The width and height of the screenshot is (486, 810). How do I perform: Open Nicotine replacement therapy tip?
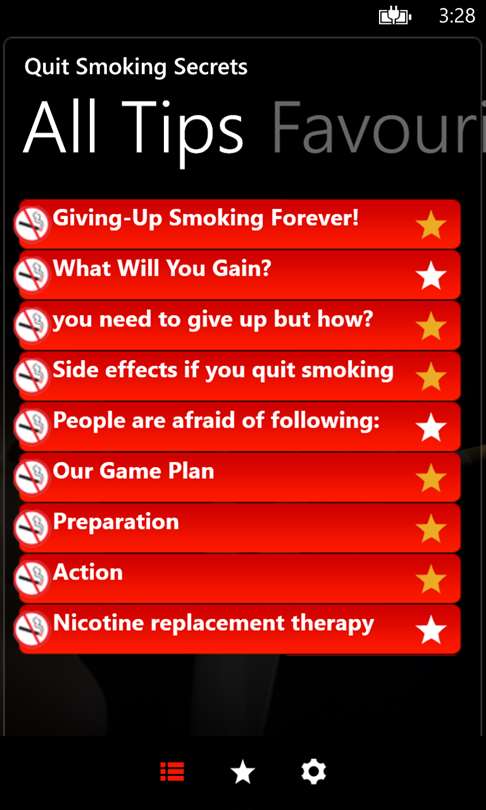tap(240, 629)
